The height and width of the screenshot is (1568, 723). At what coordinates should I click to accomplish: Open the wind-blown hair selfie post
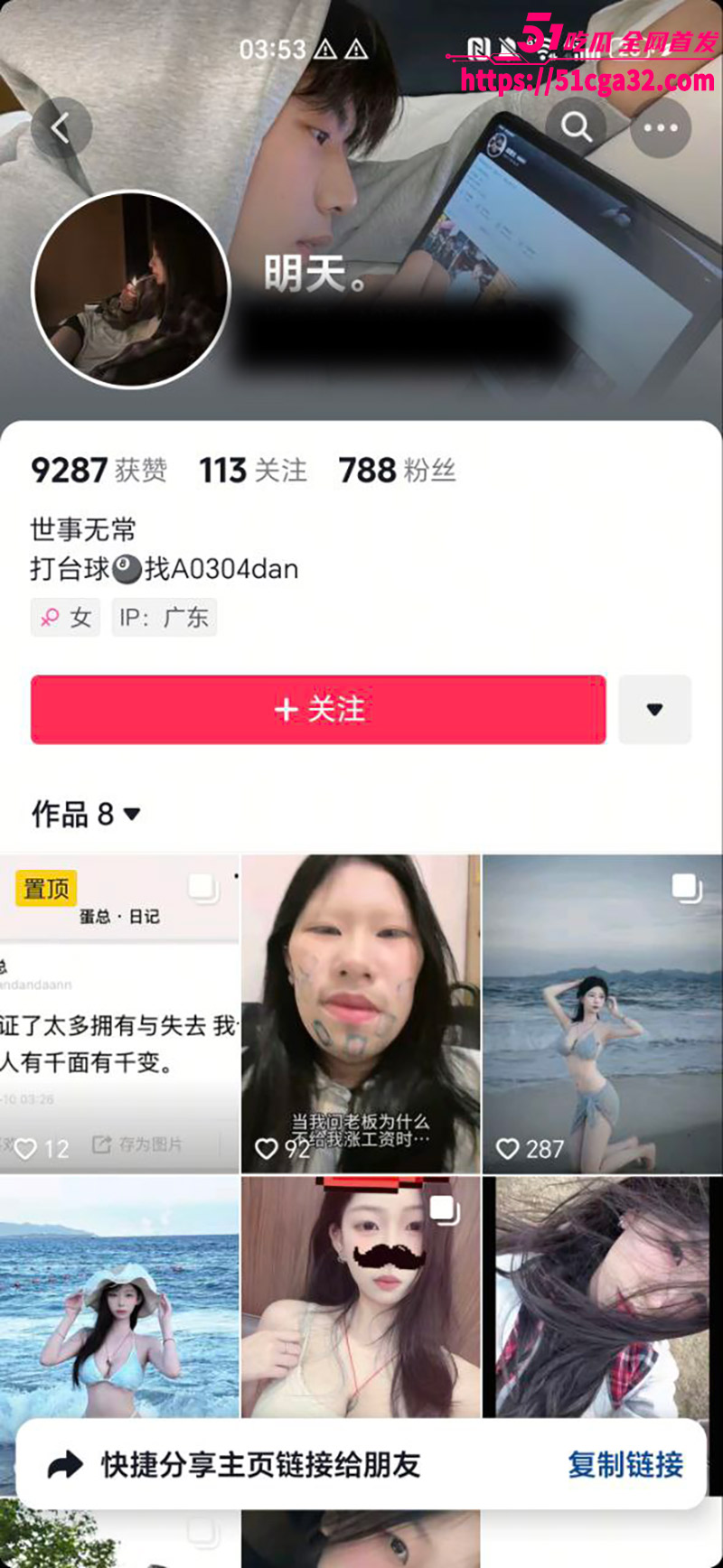[603, 1296]
